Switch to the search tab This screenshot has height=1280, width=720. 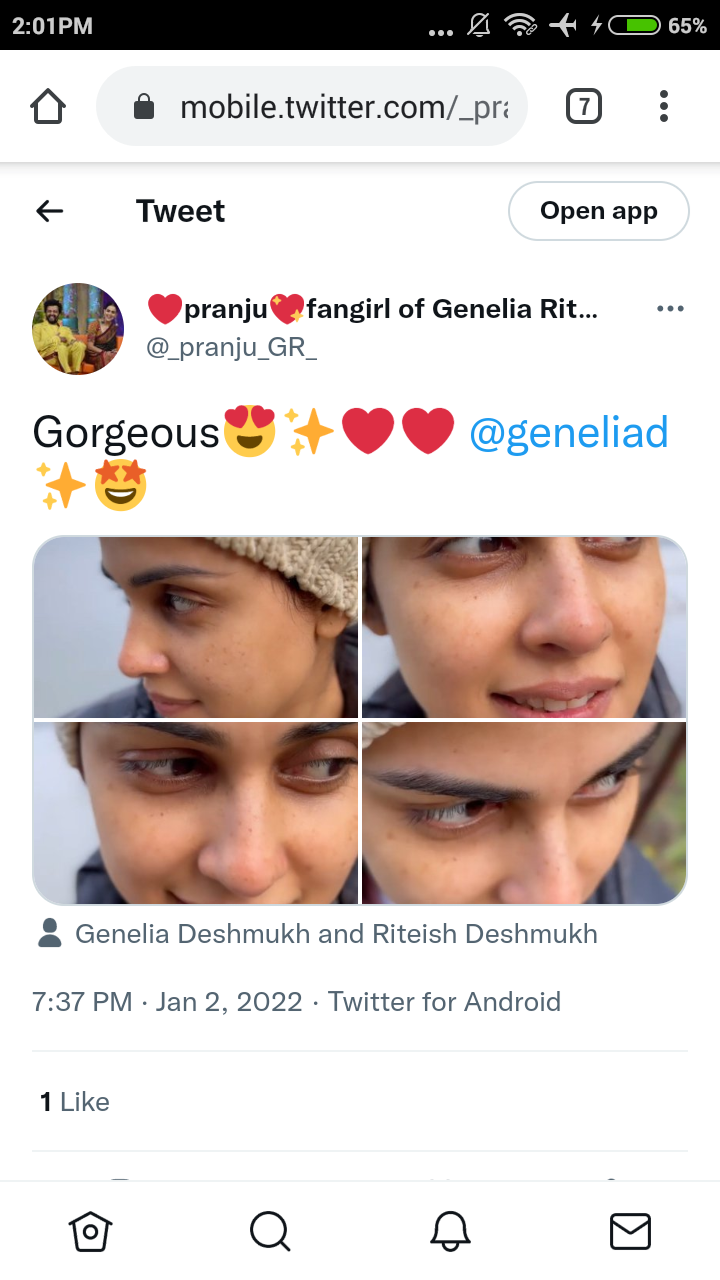pos(270,1231)
